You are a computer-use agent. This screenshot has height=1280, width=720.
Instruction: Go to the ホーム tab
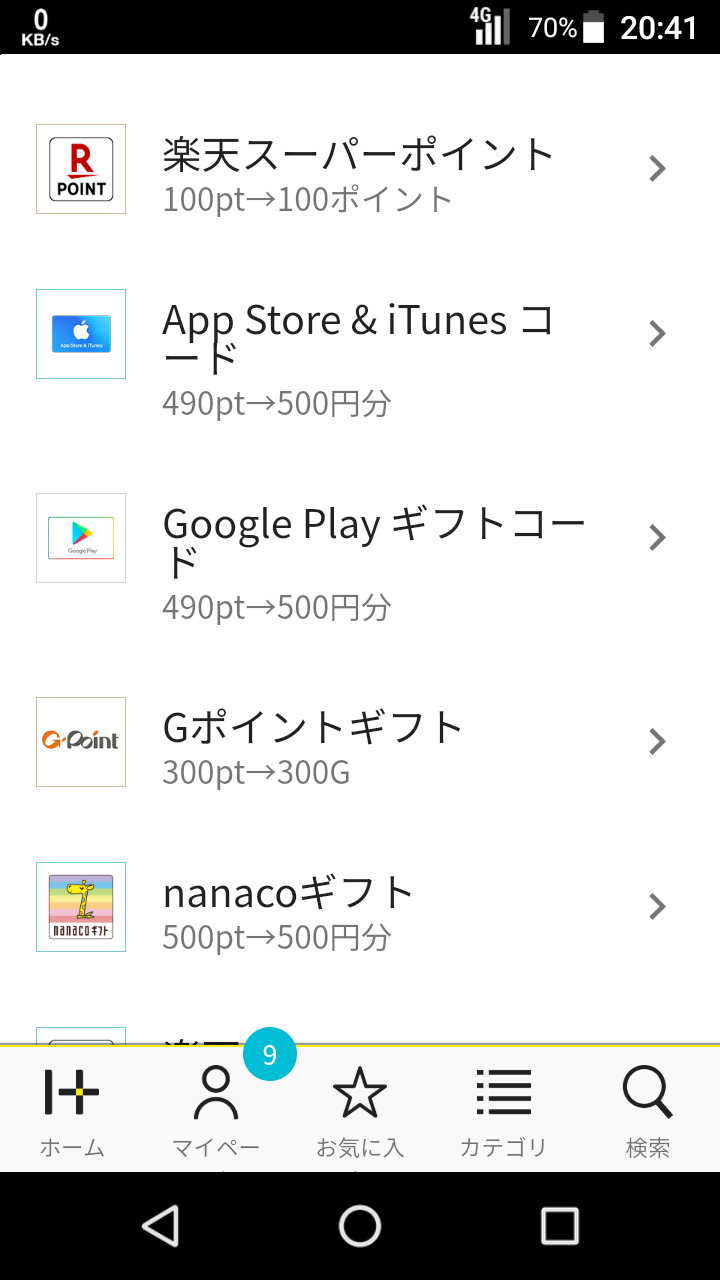tap(72, 1110)
